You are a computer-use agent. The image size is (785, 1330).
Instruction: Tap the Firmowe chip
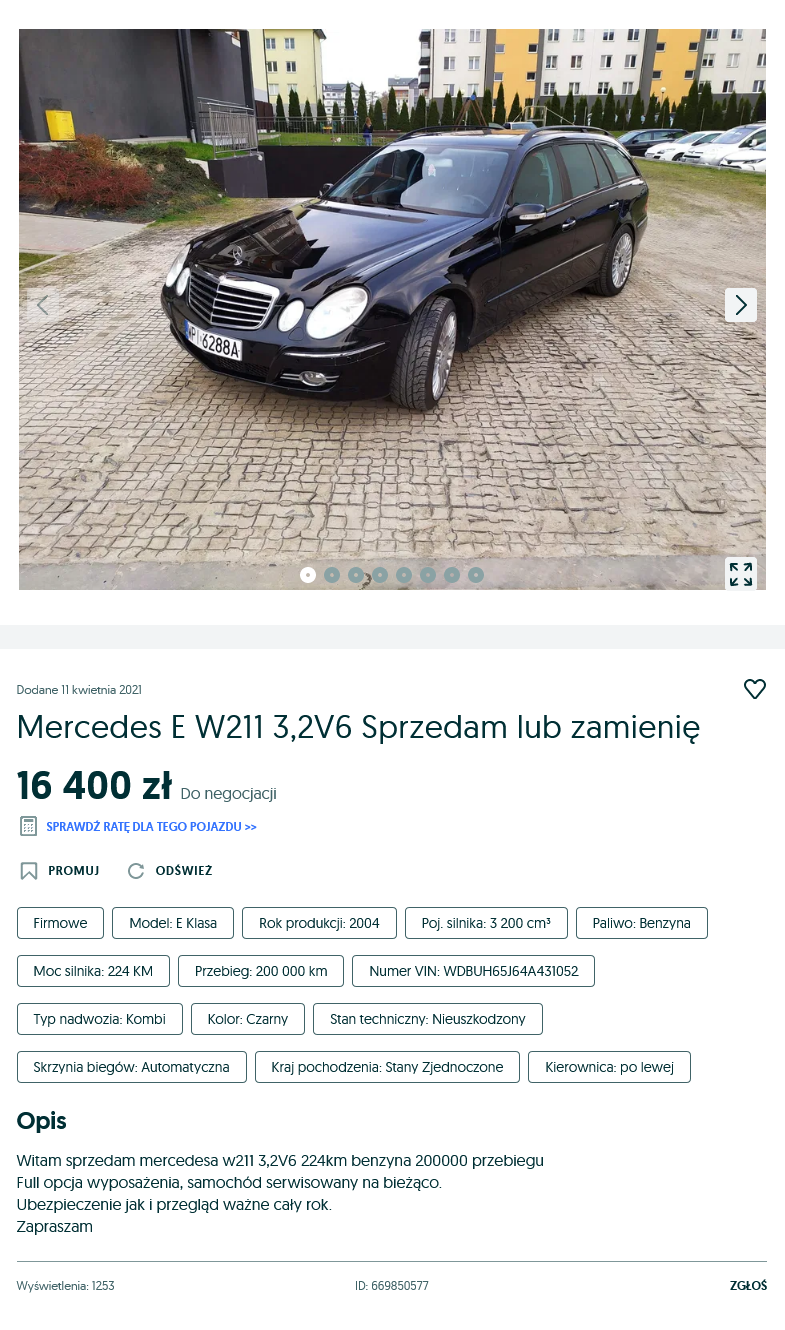[60, 923]
